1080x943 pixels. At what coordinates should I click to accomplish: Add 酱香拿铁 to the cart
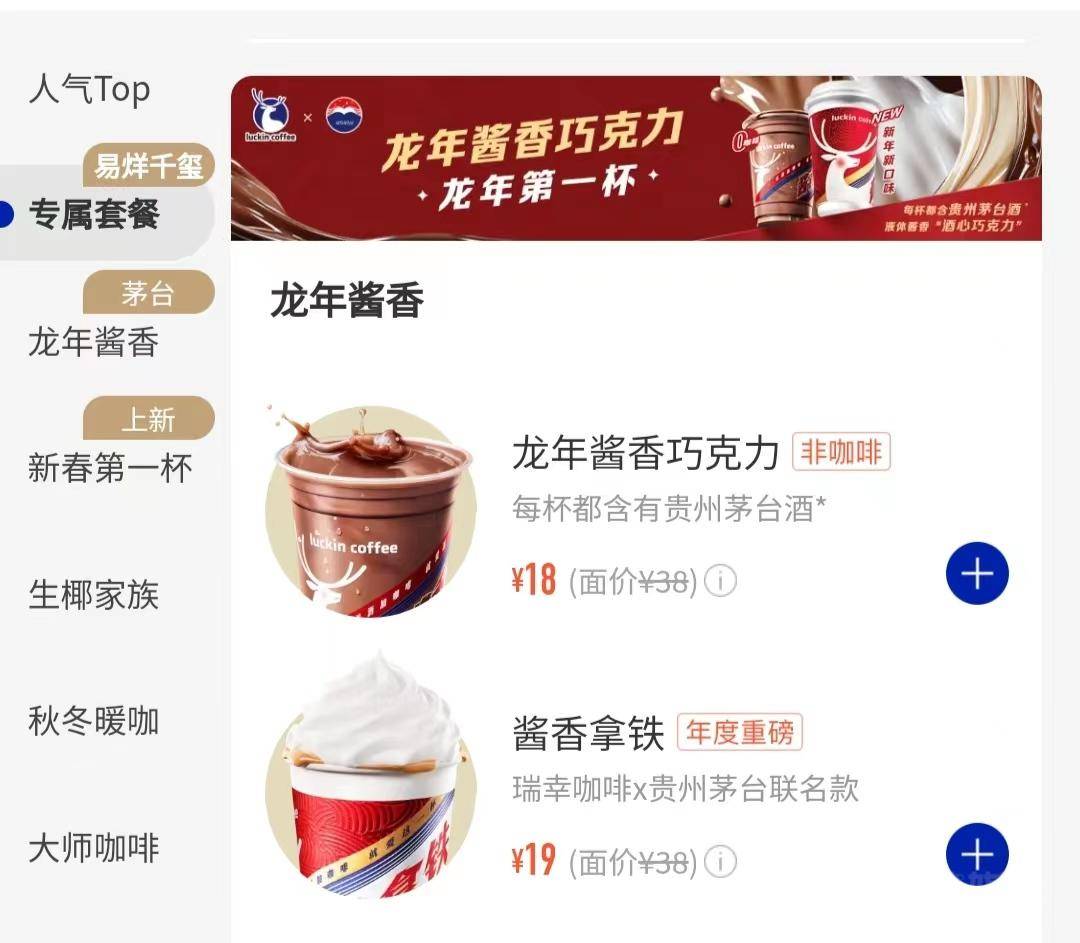977,855
